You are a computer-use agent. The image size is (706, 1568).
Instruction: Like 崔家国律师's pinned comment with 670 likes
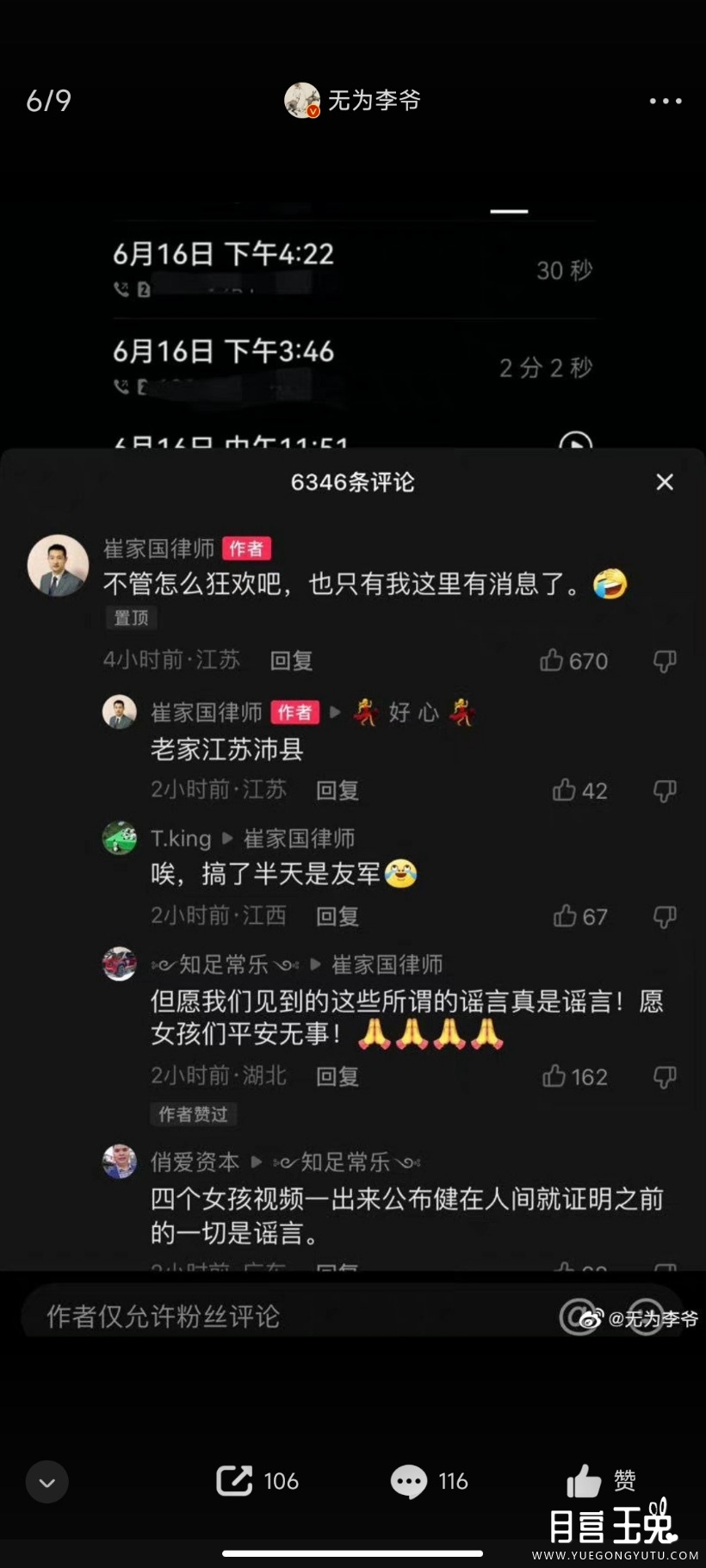(553, 660)
